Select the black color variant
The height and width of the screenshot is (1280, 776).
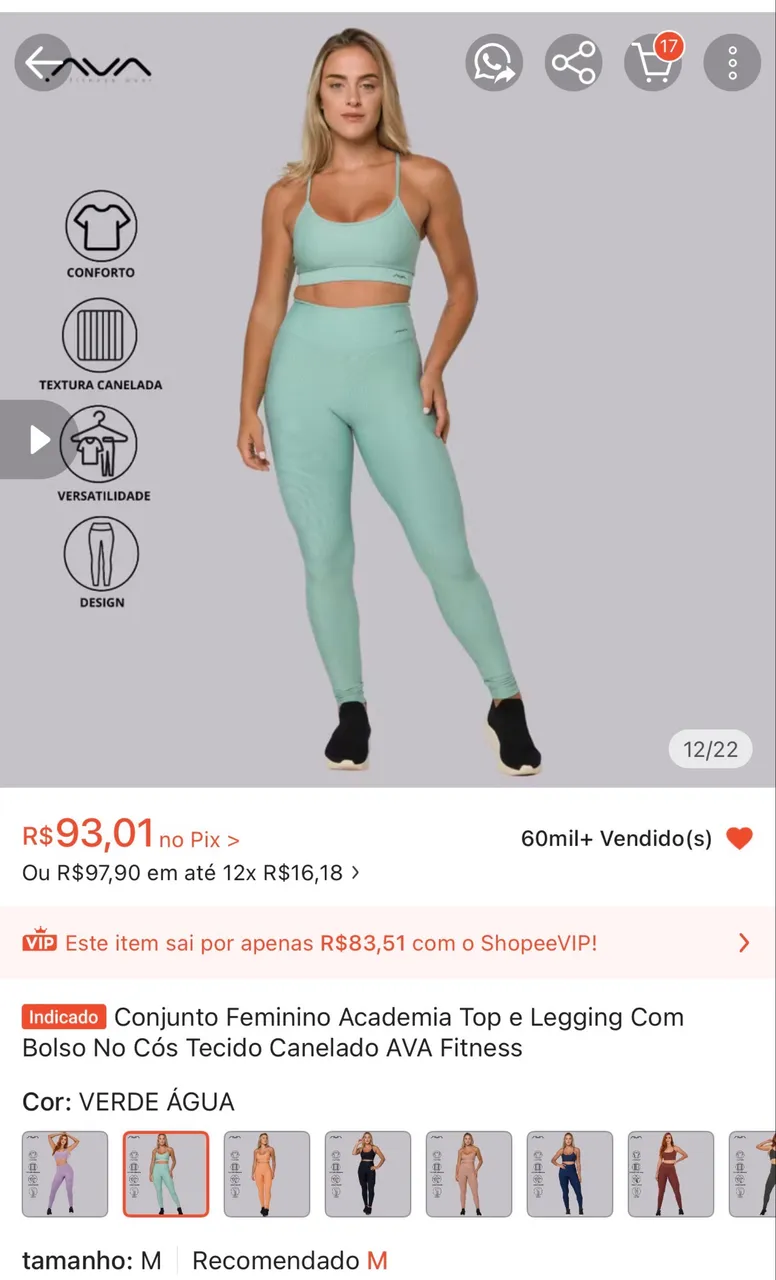368,1174
